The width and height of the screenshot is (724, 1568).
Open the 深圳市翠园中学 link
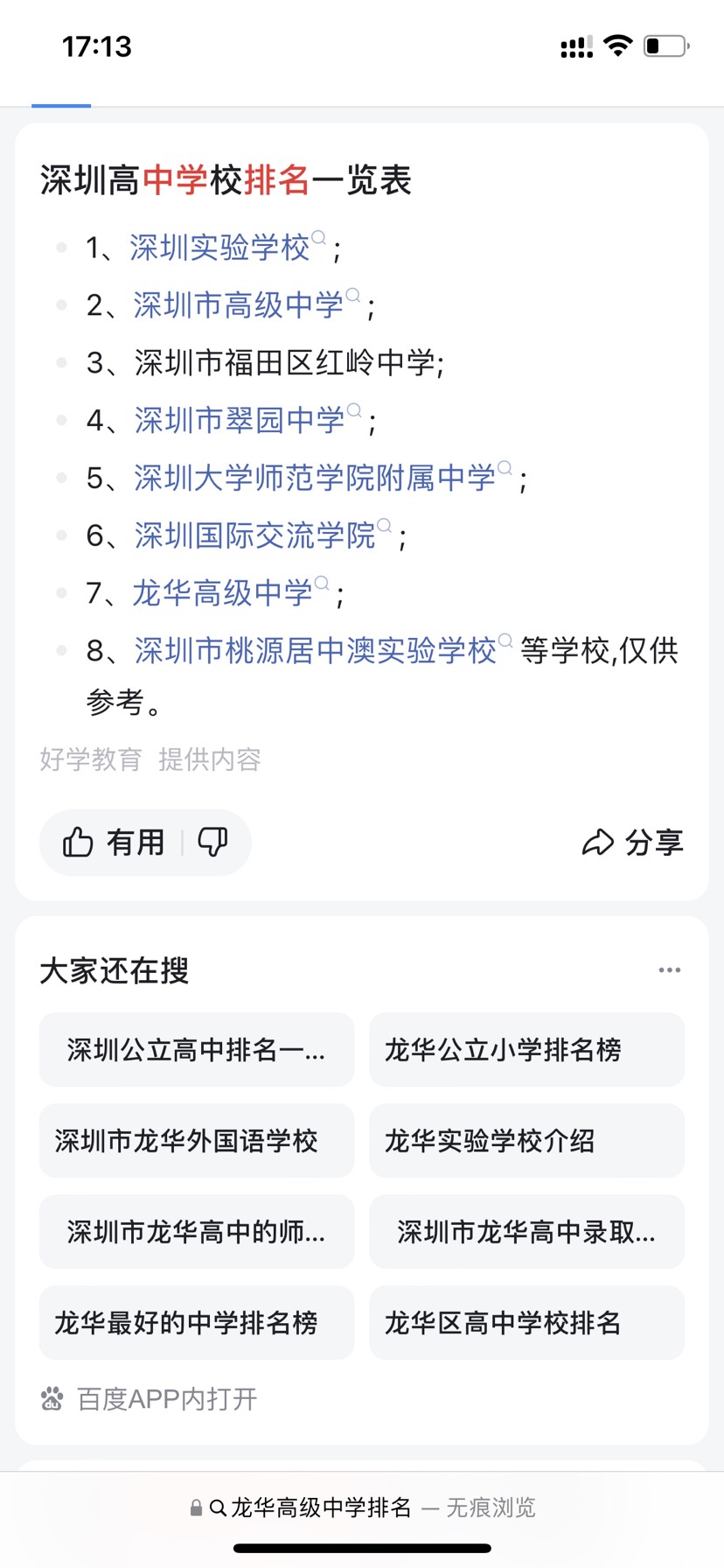[x=240, y=421]
